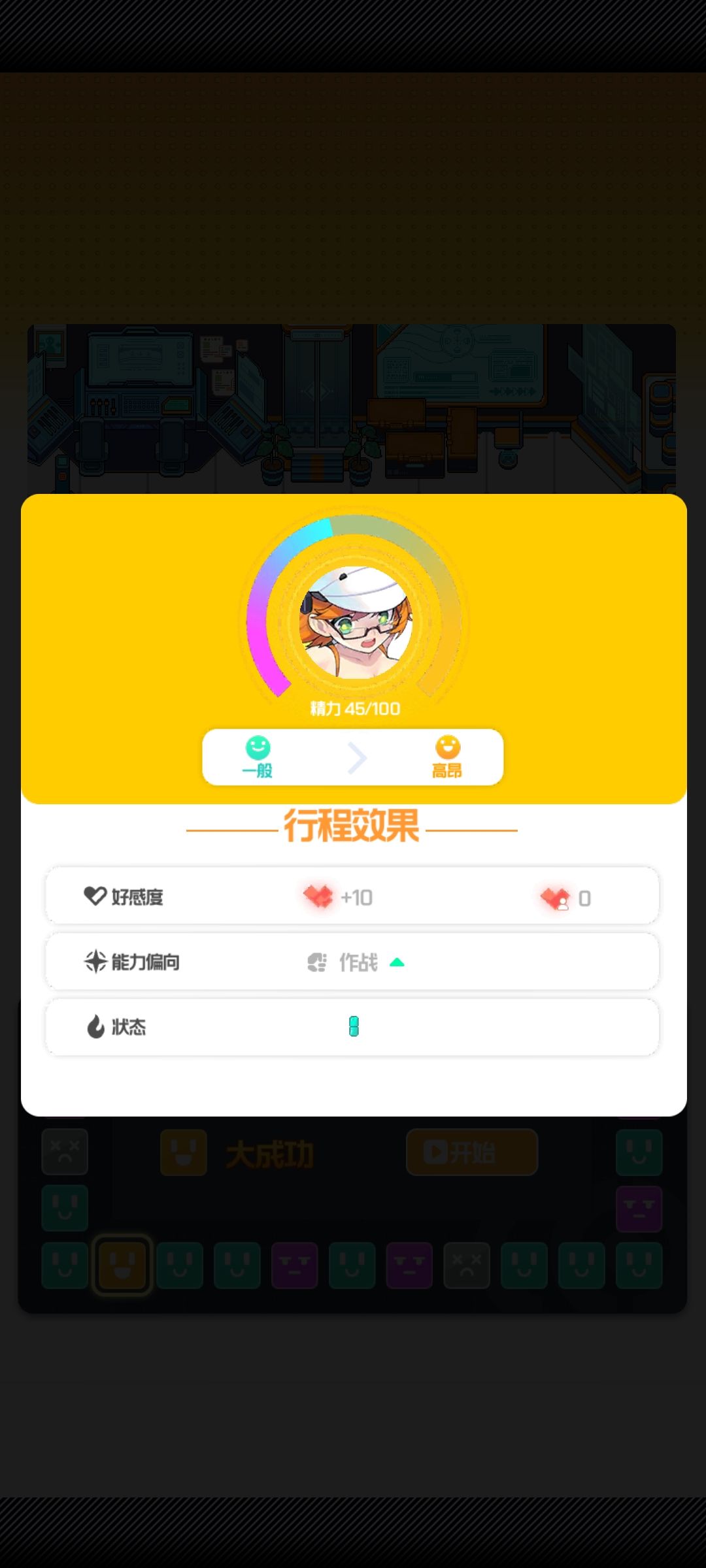
Task: Click the teal 一般 mood smiley icon
Action: coord(260,747)
